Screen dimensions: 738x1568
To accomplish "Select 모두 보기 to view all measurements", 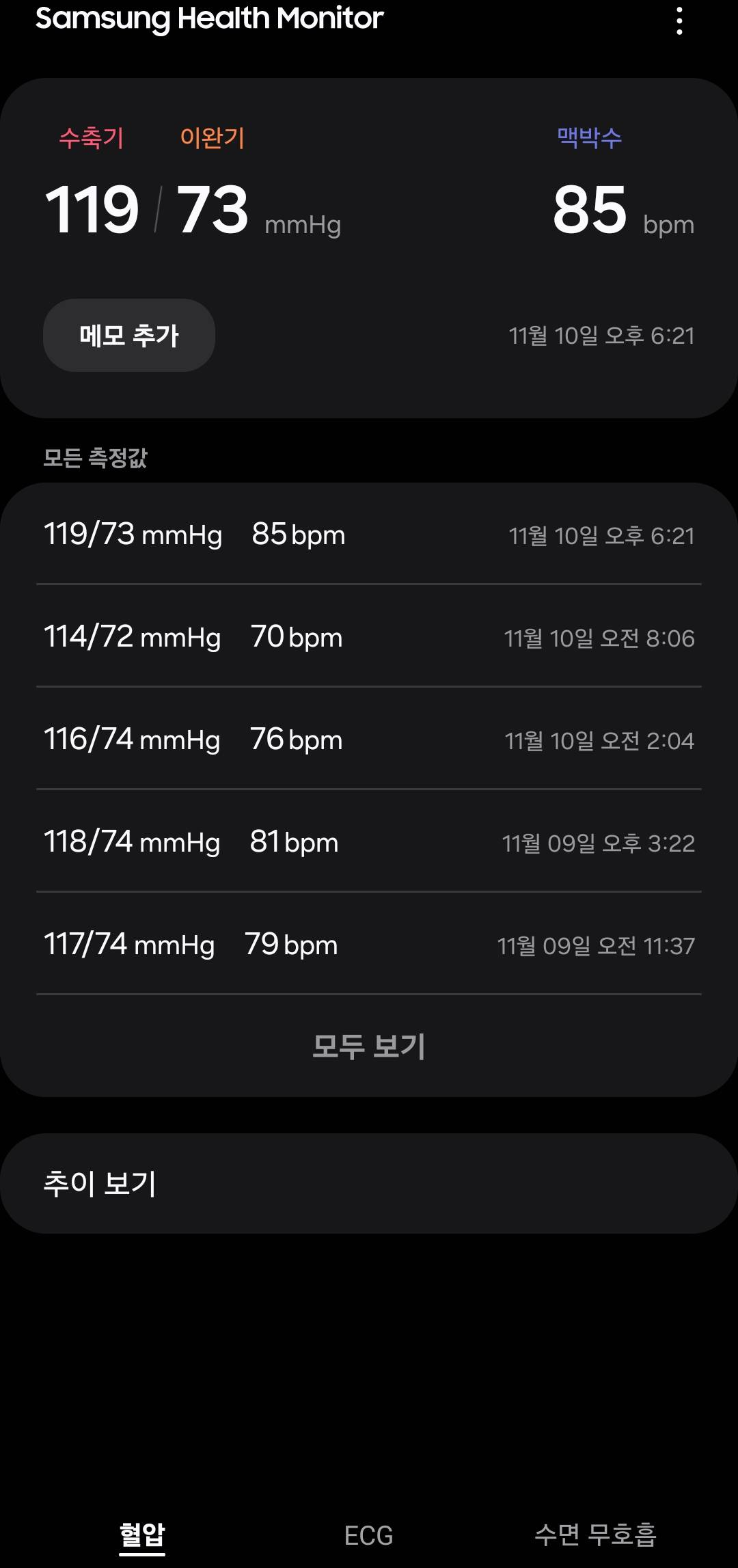I will click(369, 1046).
